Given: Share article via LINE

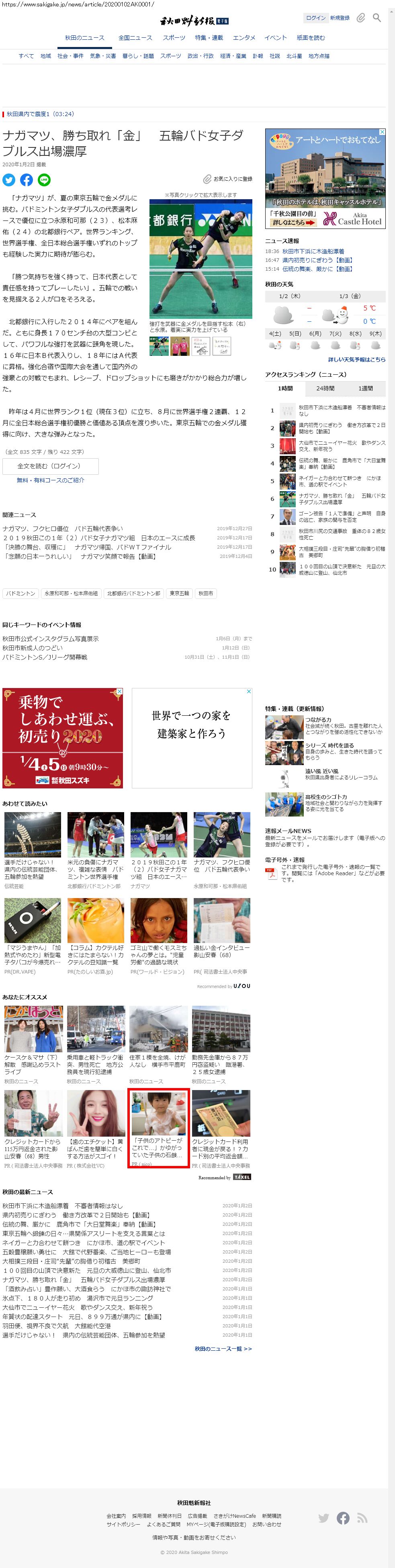Looking at the screenshot, I should tap(44, 180).
